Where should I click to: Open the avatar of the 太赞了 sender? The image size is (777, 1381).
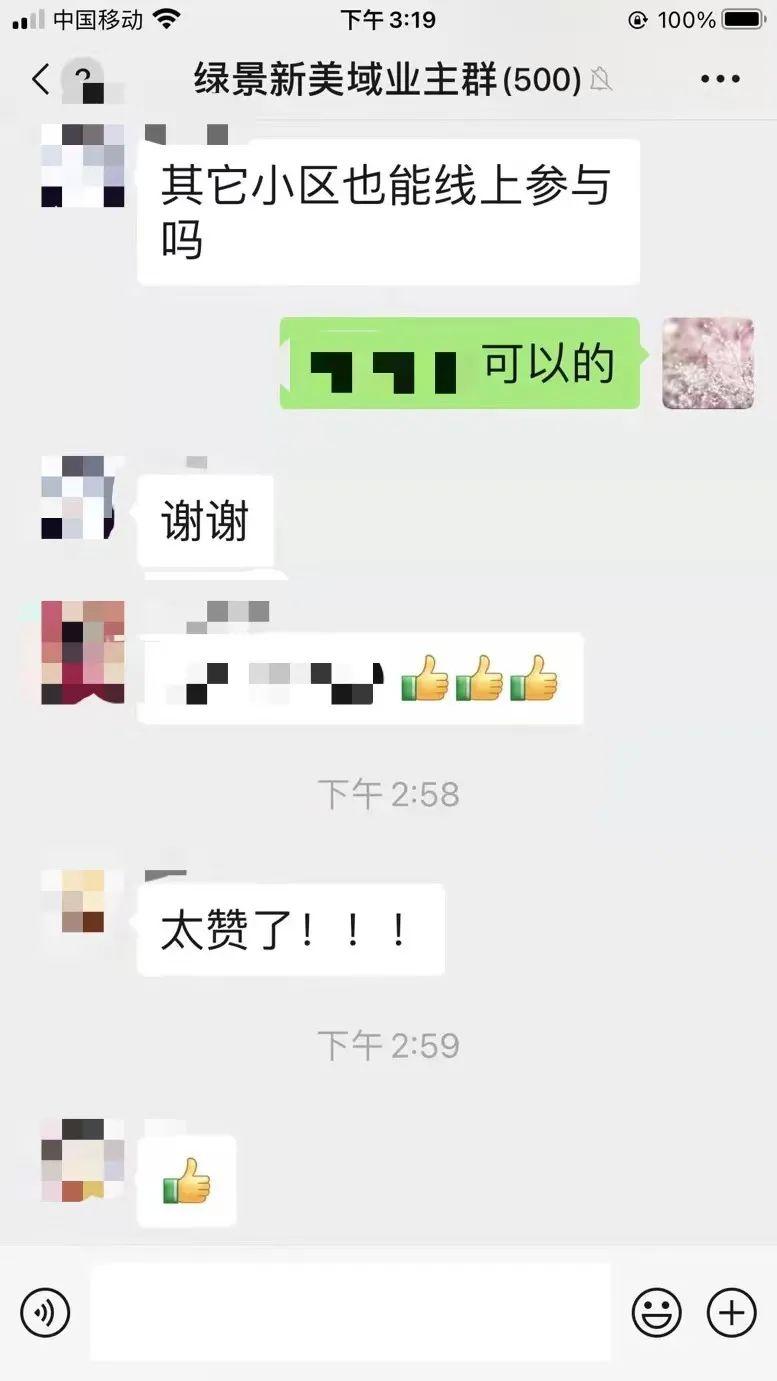pos(82,900)
